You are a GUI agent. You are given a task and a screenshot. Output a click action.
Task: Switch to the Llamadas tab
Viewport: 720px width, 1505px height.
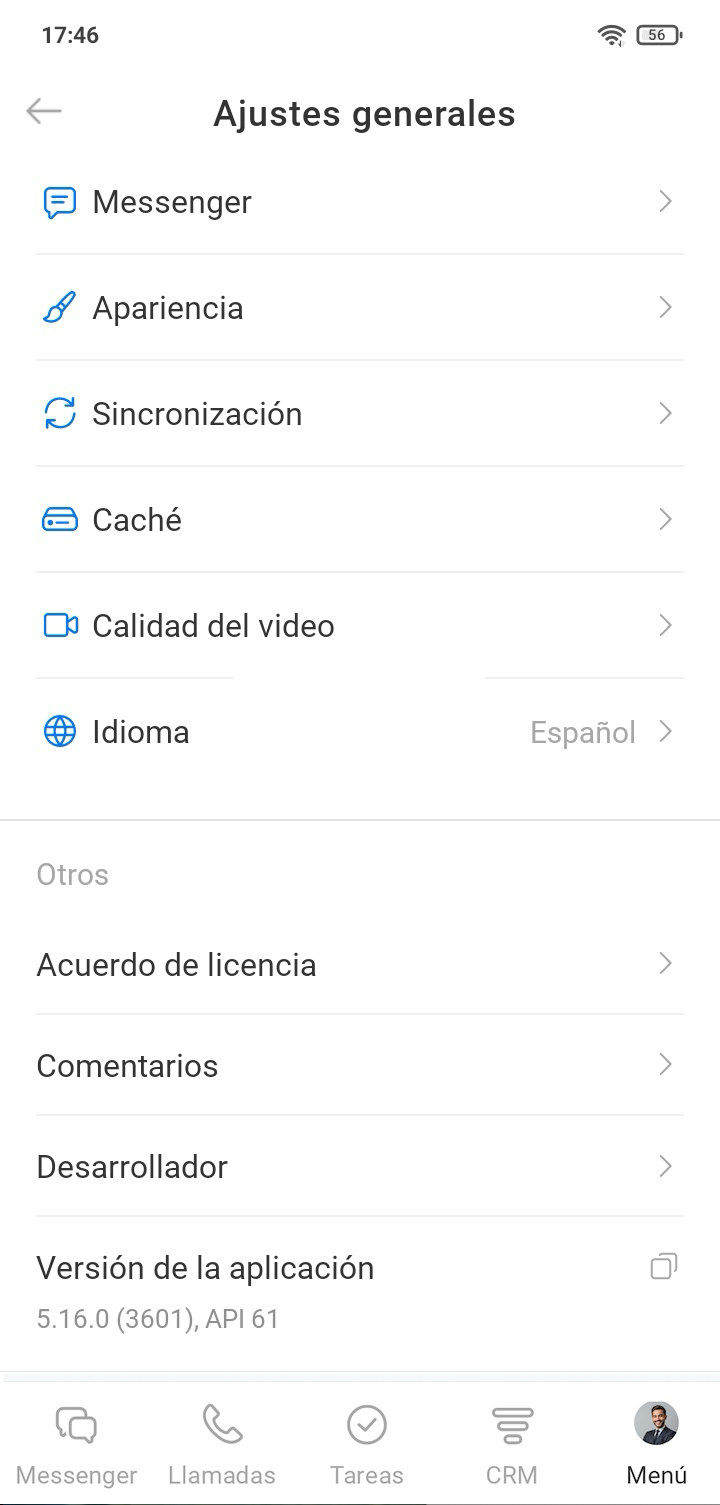pyautogui.click(x=221, y=1445)
